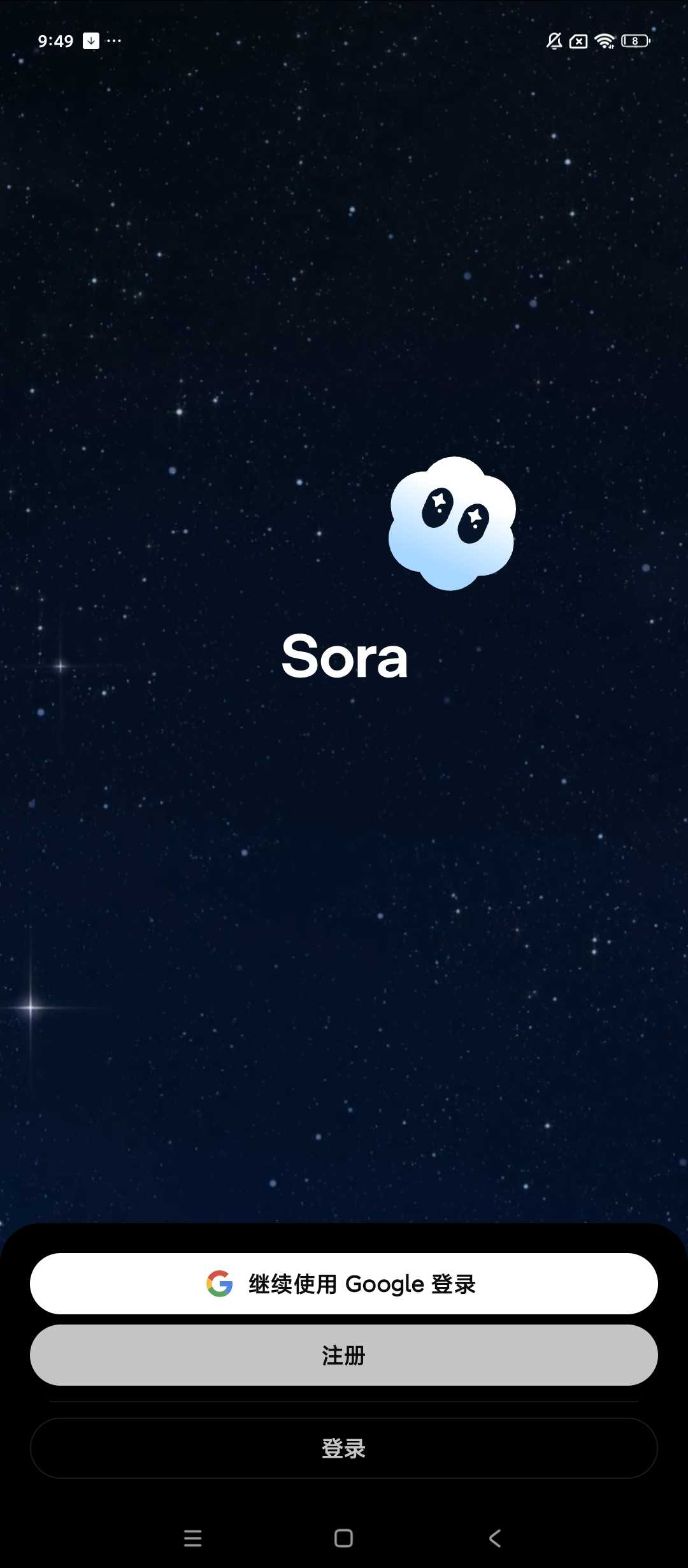Open recent apps from the navigation bar

(192, 1538)
